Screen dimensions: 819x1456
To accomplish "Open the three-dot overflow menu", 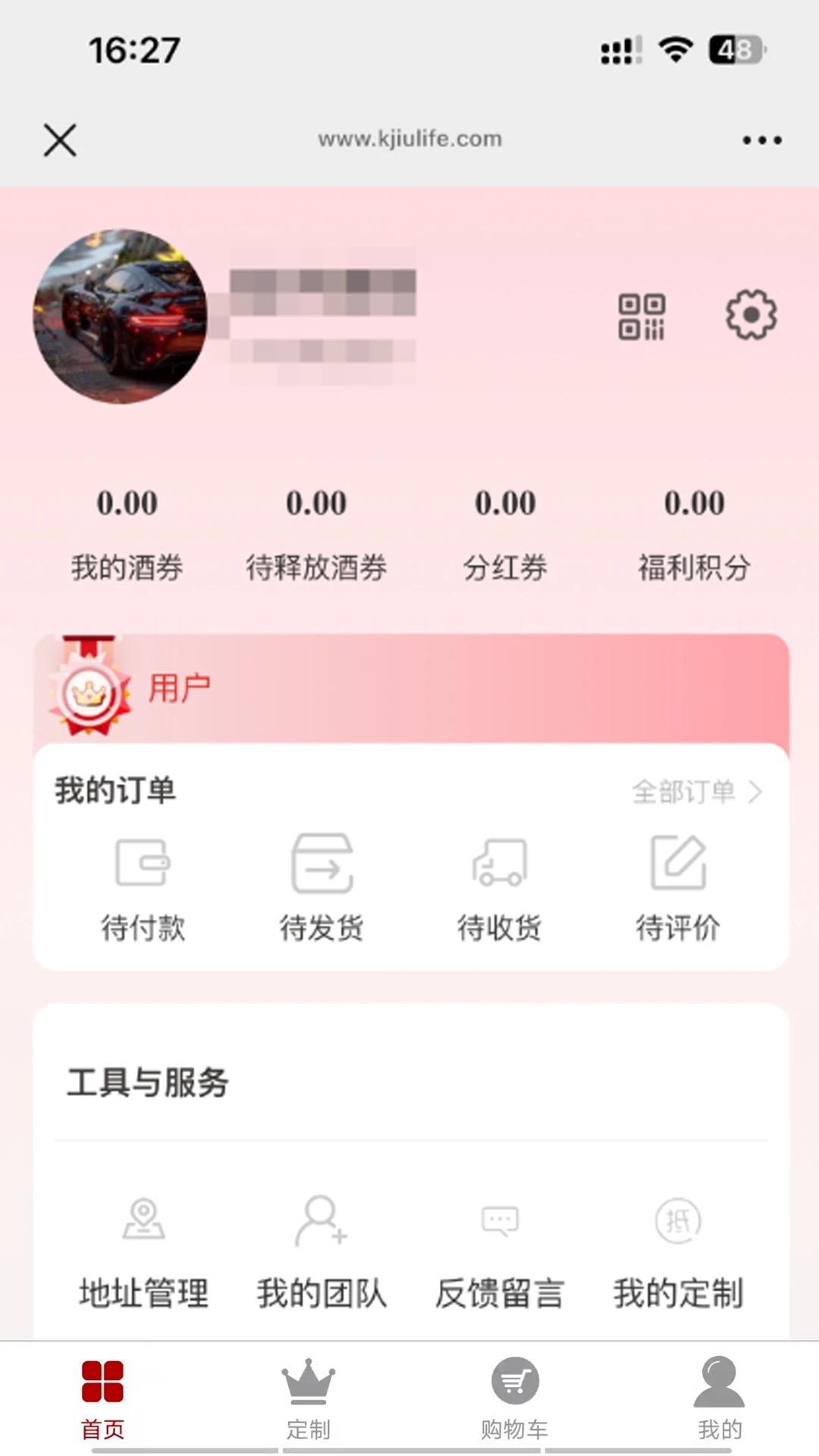I will click(761, 140).
